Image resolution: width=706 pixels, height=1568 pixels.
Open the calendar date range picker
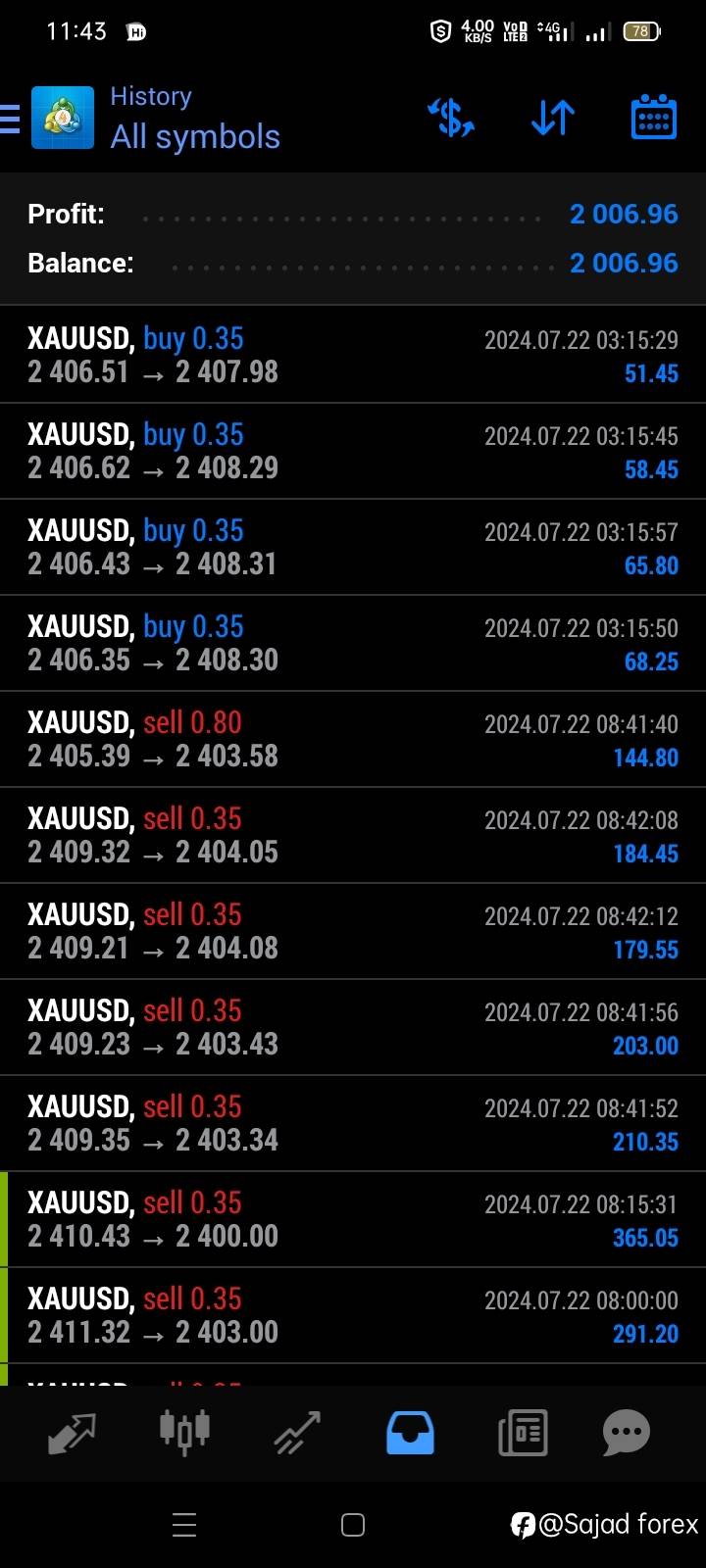click(x=653, y=119)
